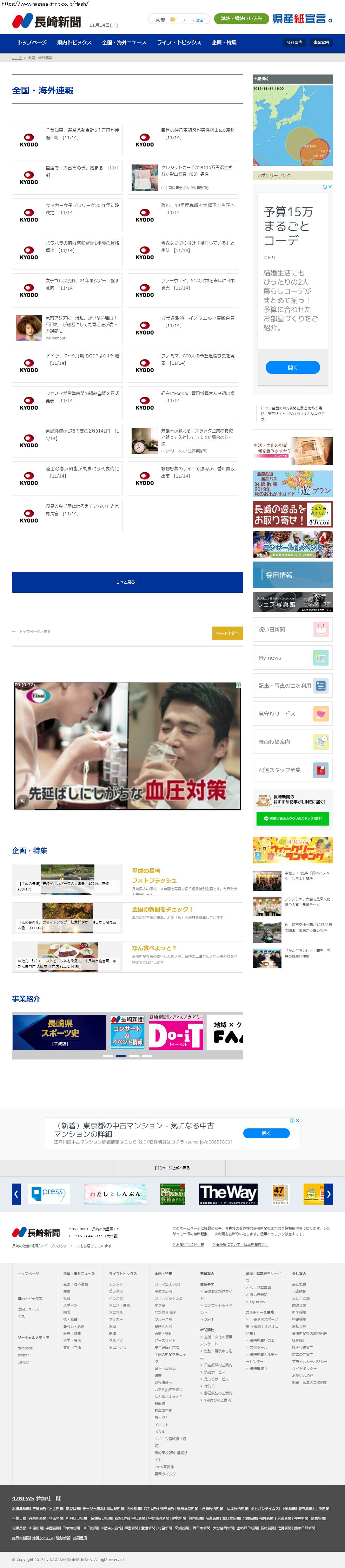The image size is (345, 1568).
Task: Select the 企画・特集 tab
Action: pyautogui.click(x=224, y=43)
